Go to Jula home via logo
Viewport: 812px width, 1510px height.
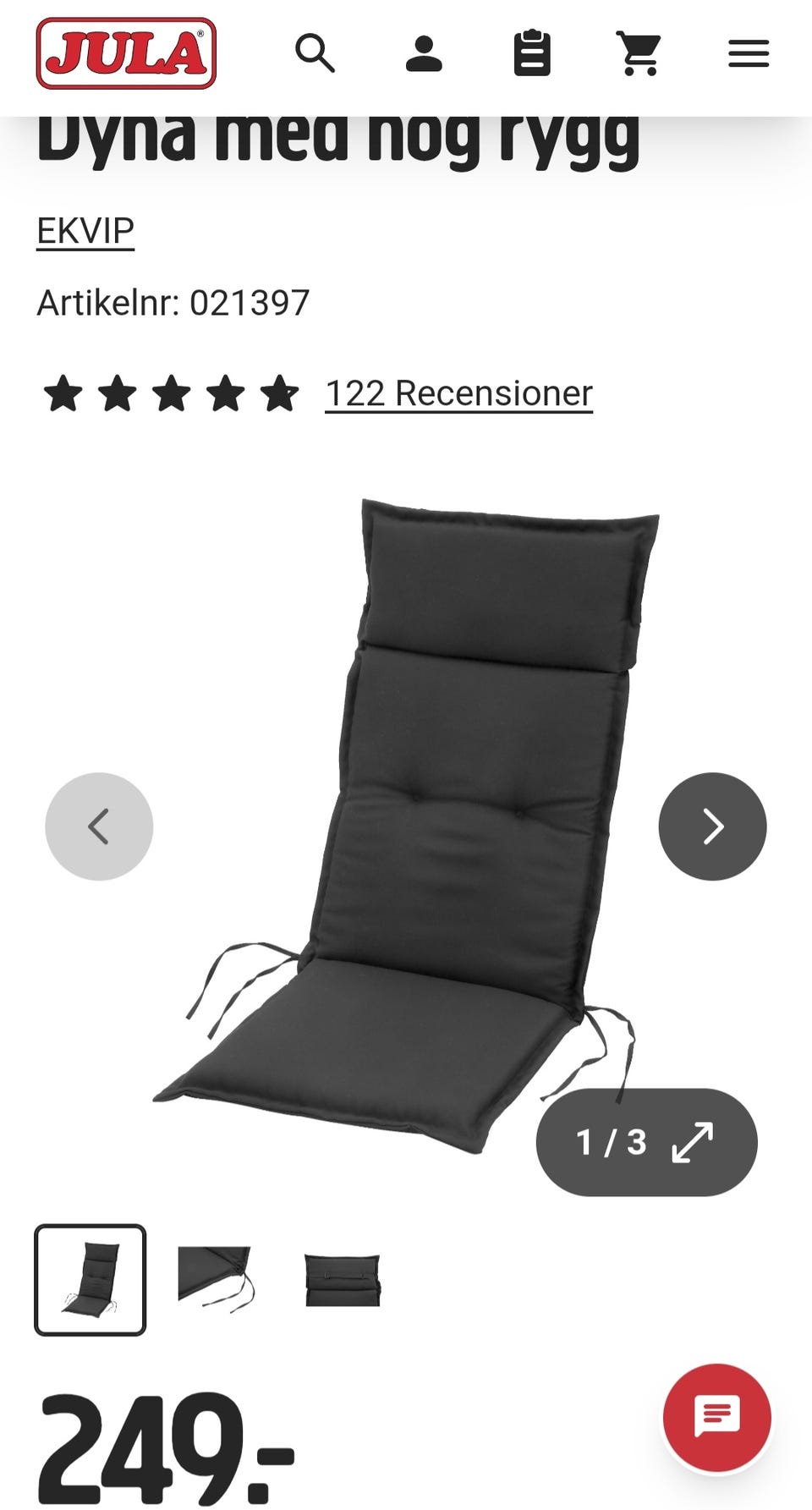tap(126, 53)
